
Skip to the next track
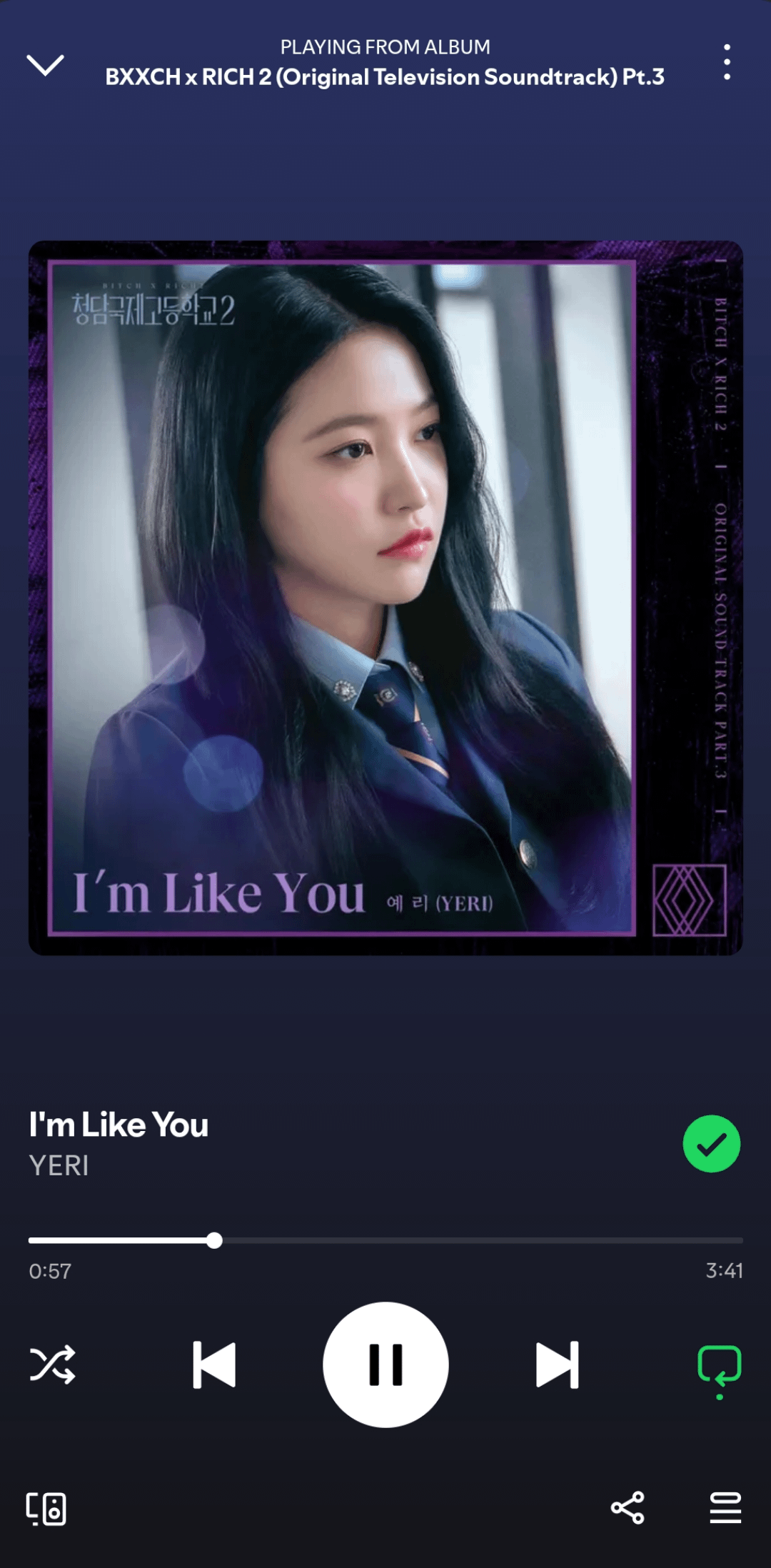tap(557, 1365)
